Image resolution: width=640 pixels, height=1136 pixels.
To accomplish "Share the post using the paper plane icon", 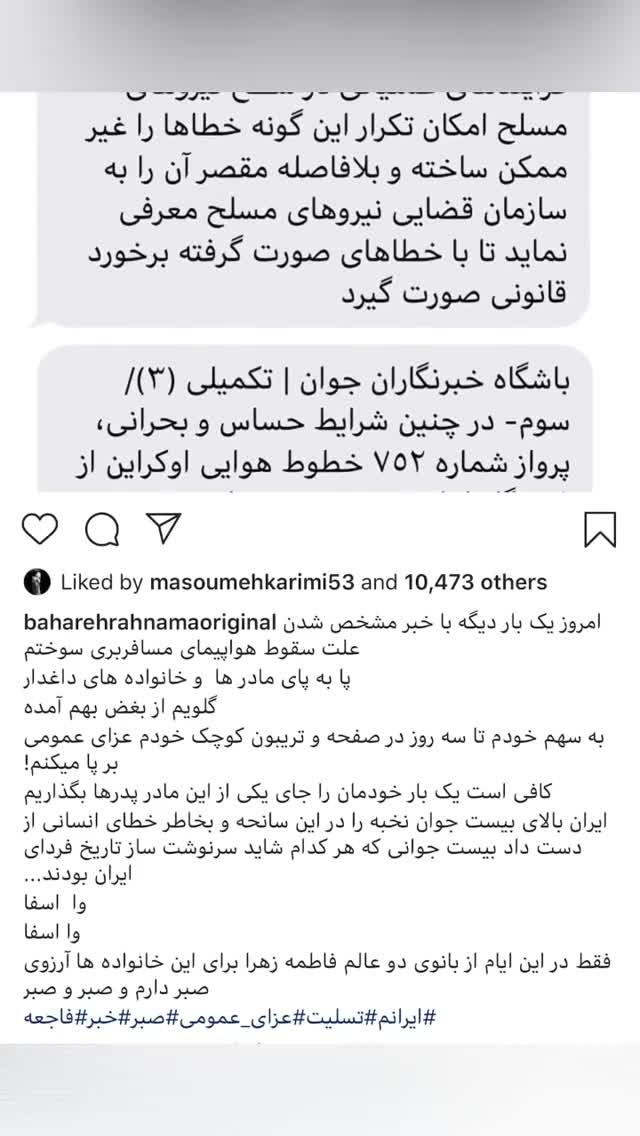I will pyautogui.click(x=162, y=529).
